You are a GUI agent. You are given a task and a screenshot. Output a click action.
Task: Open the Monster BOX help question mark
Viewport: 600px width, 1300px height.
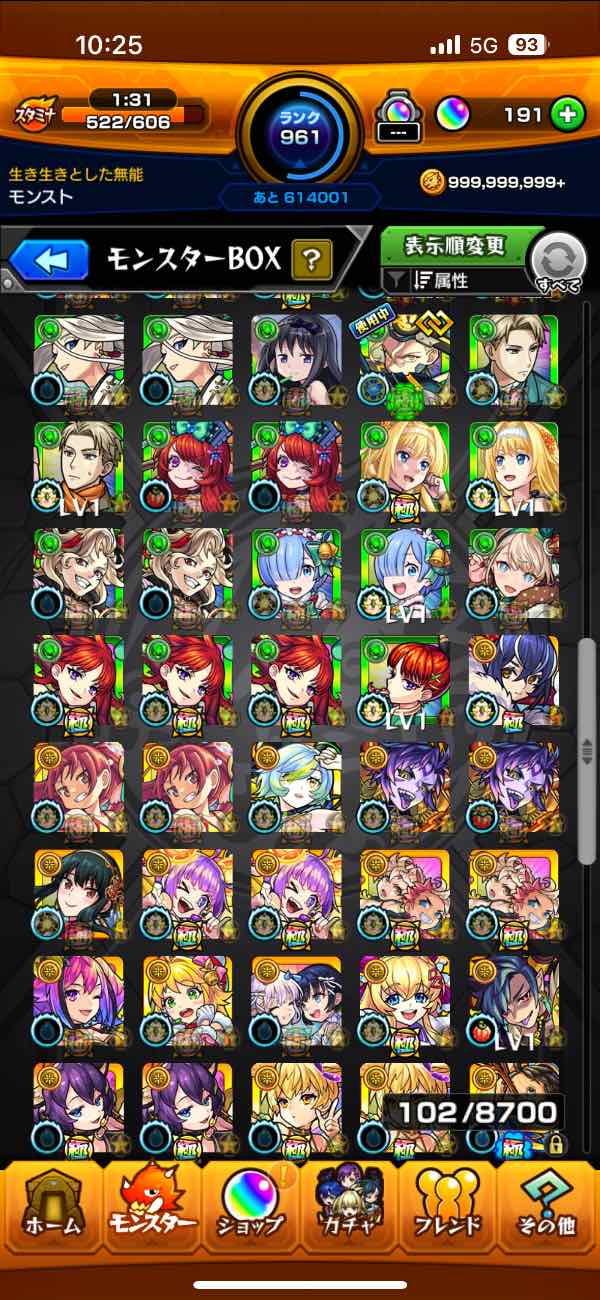coord(312,262)
